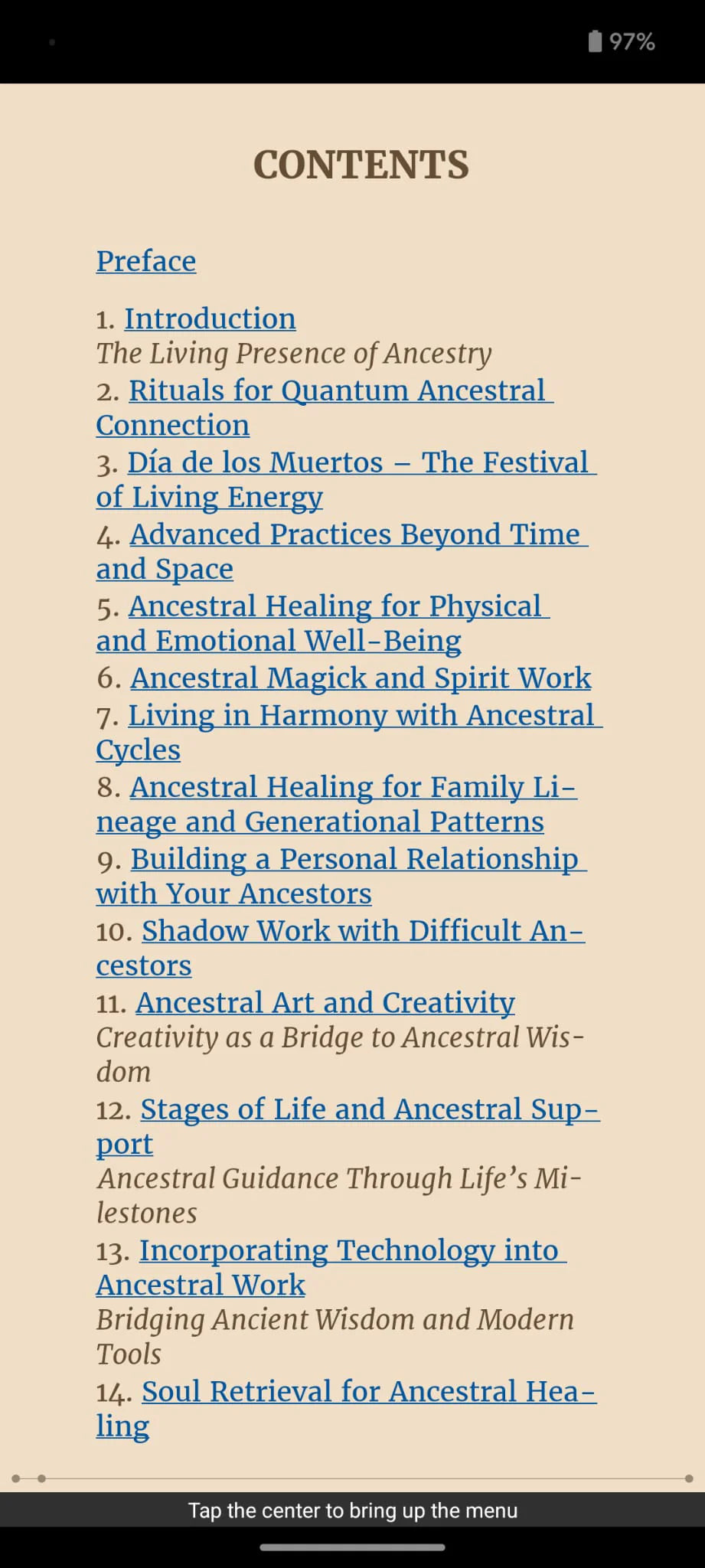The image size is (705, 1568).
Task: Open Living in Harmony with Ancestral Cycles
Action: [348, 732]
